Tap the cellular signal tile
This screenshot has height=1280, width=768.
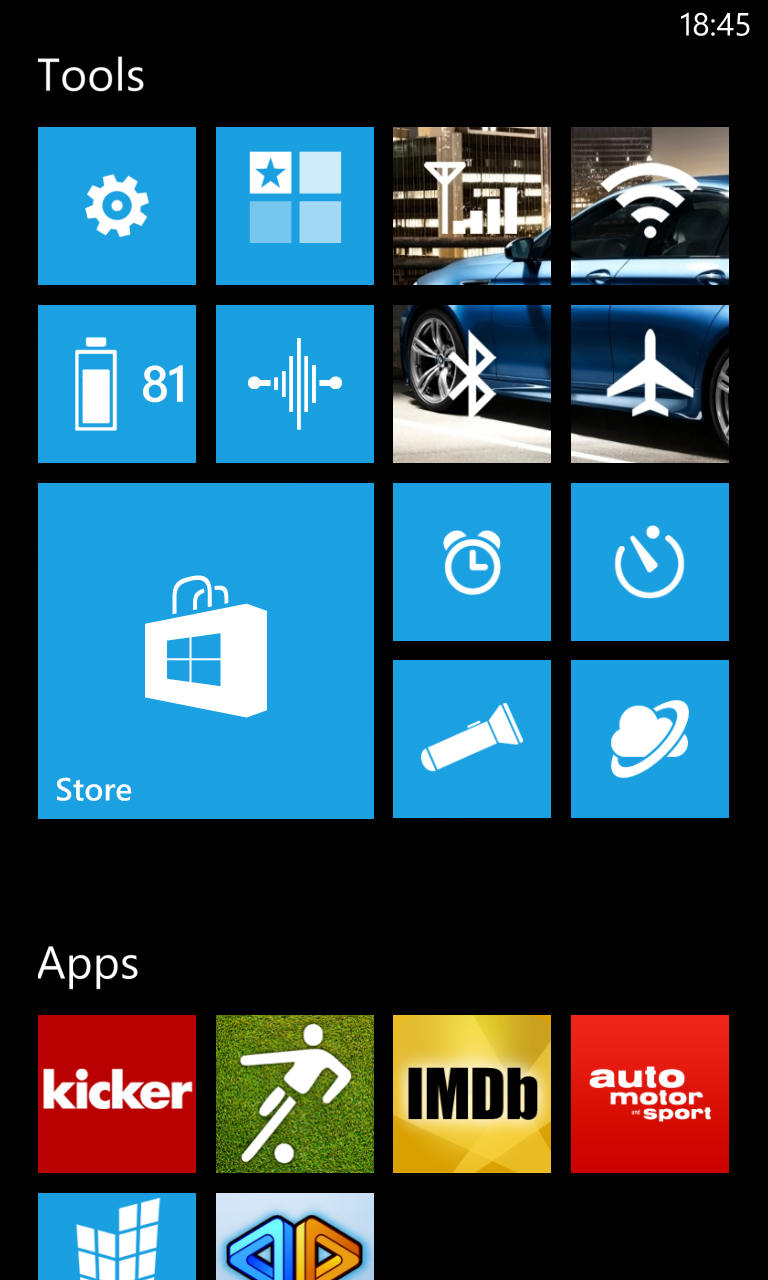(x=472, y=206)
